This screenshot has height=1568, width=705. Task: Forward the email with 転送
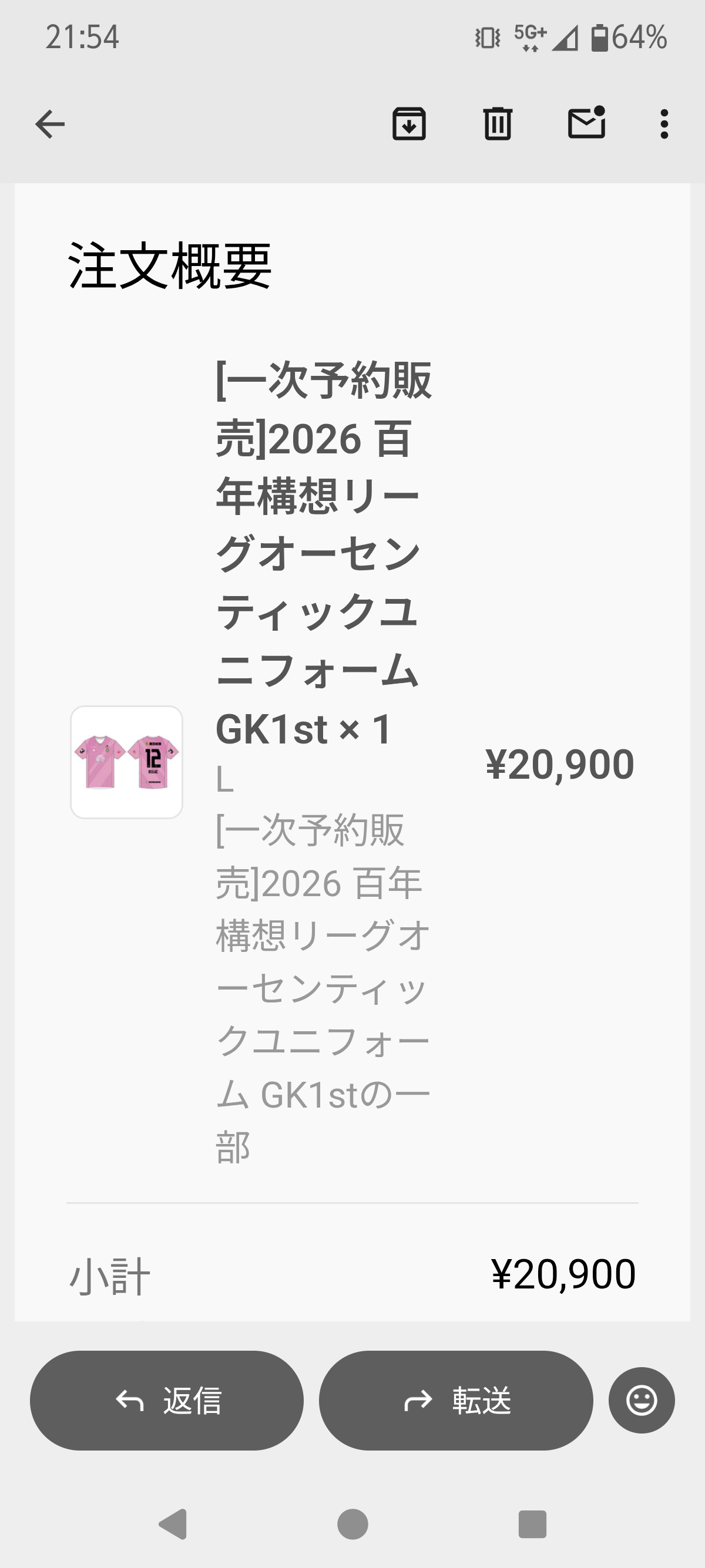tap(456, 1401)
